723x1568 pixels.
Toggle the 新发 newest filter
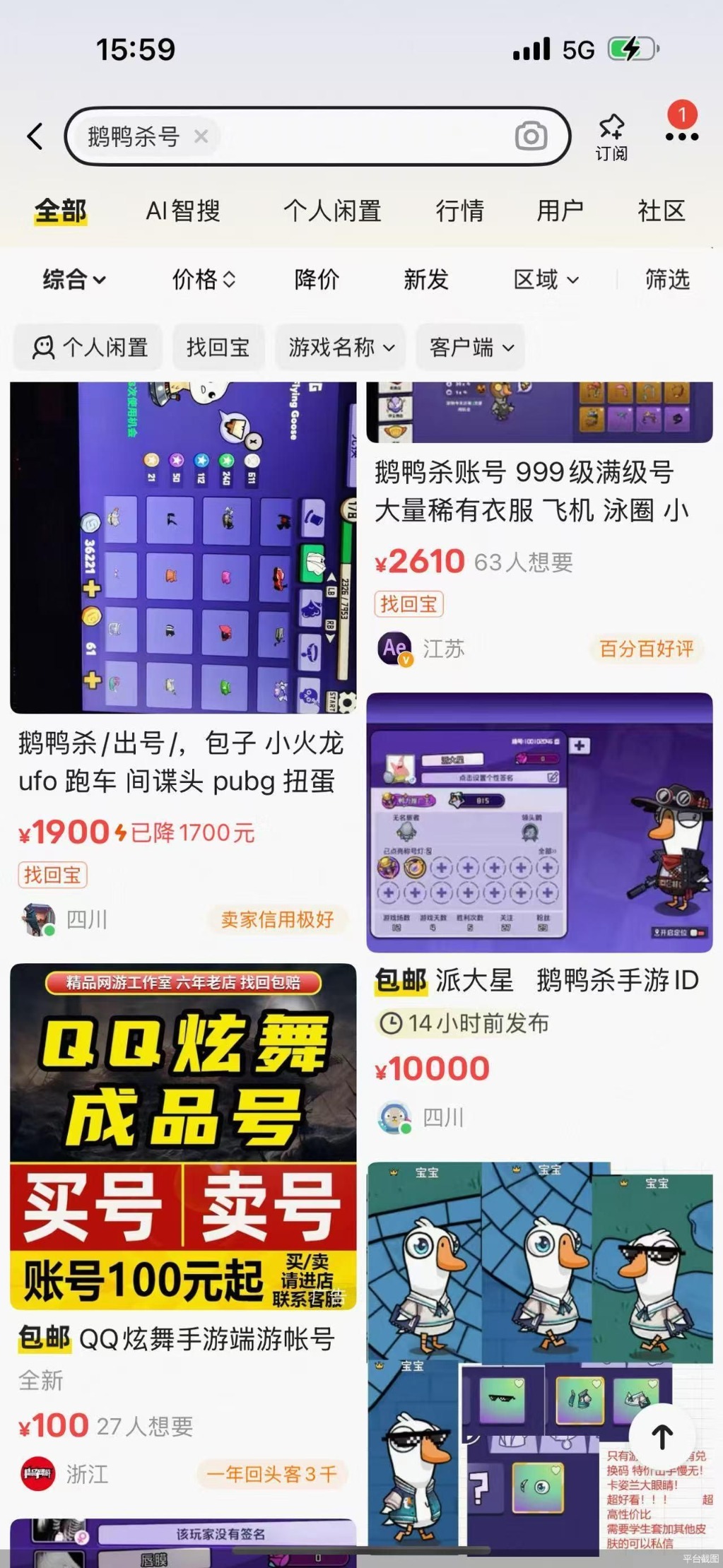coord(425,281)
